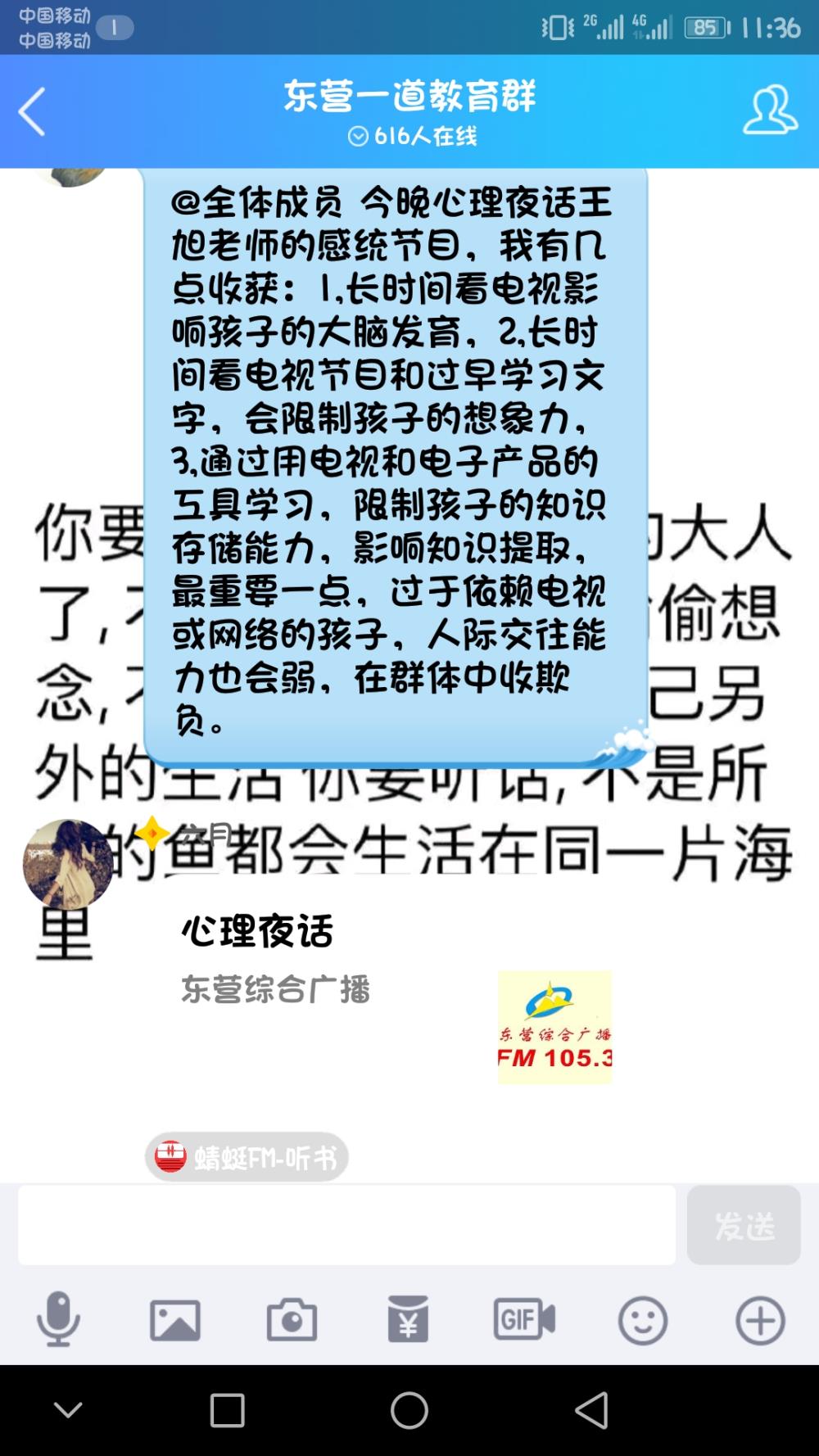Tap sender avatar beside 心理夜话 card
Screen dimensions: 819x1456
68,864
